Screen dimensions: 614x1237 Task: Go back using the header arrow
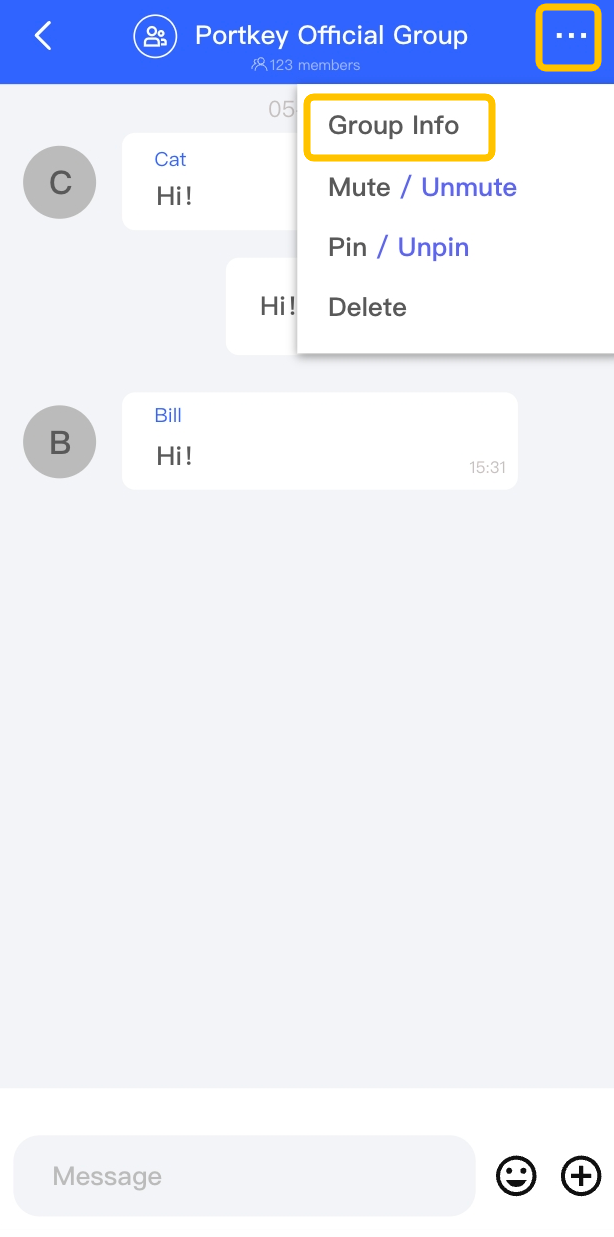(x=43, y=36)
